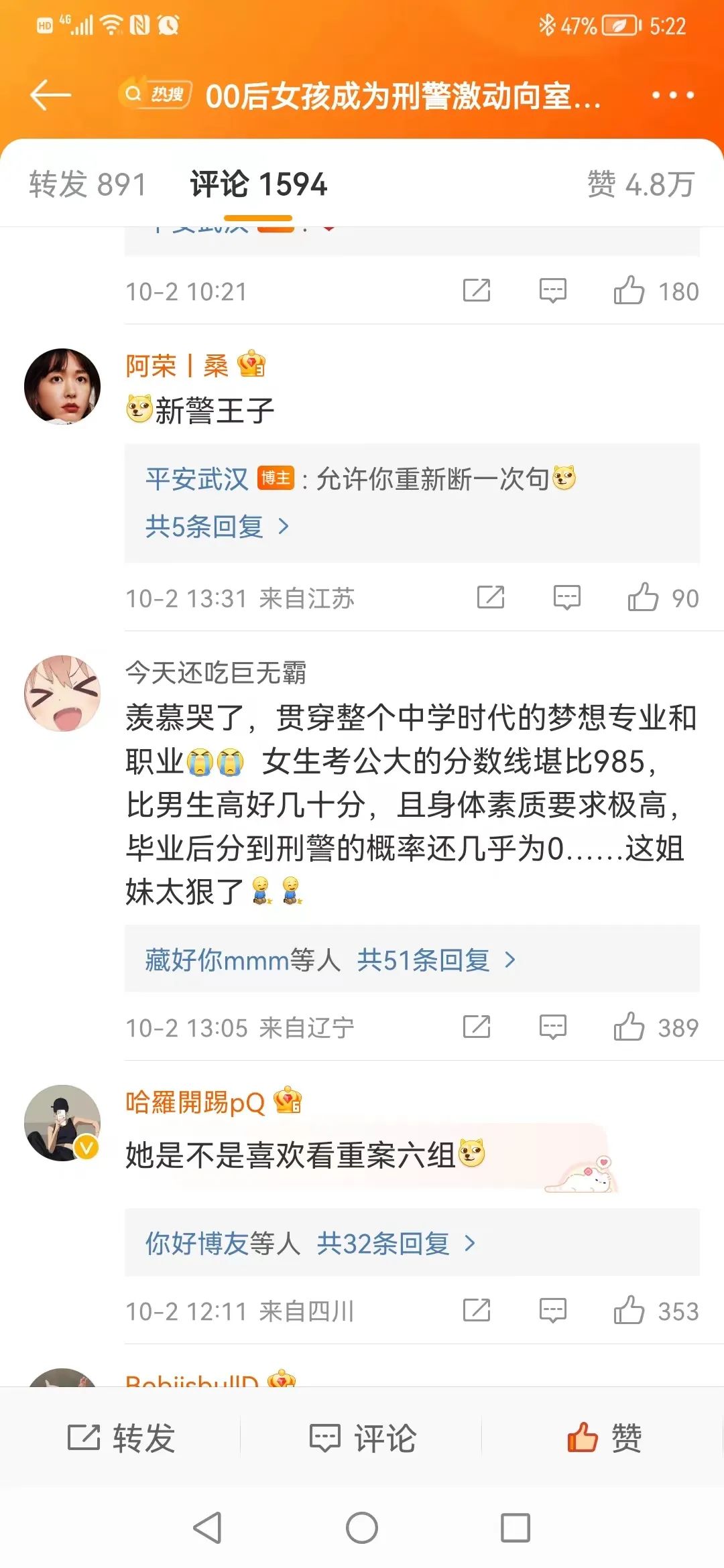The height and width of the screenshot is (1568, 724).
Task: Like 哈羅開踢pQ's comment
Action: (629, 1310)
